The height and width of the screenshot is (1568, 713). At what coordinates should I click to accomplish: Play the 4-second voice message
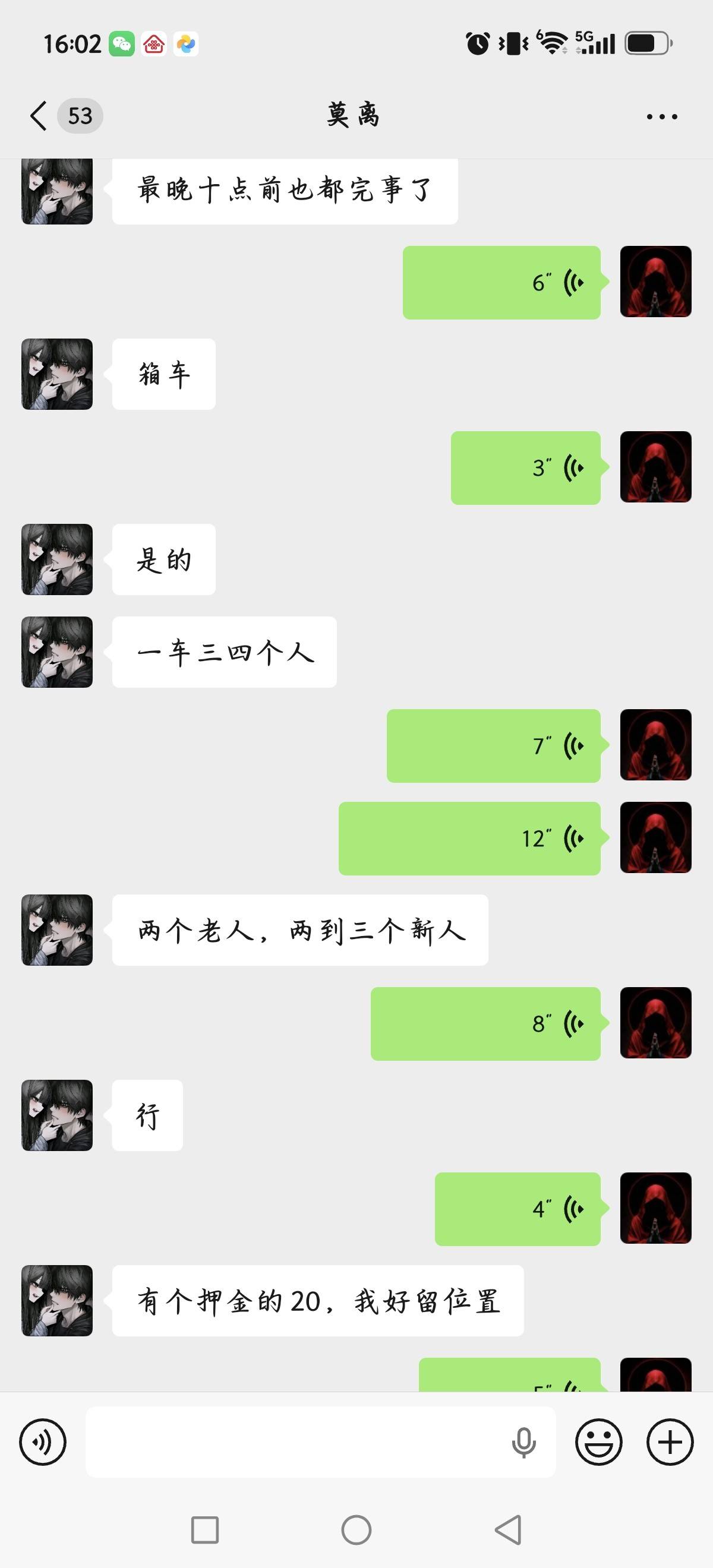click(x=518, y=1209)
